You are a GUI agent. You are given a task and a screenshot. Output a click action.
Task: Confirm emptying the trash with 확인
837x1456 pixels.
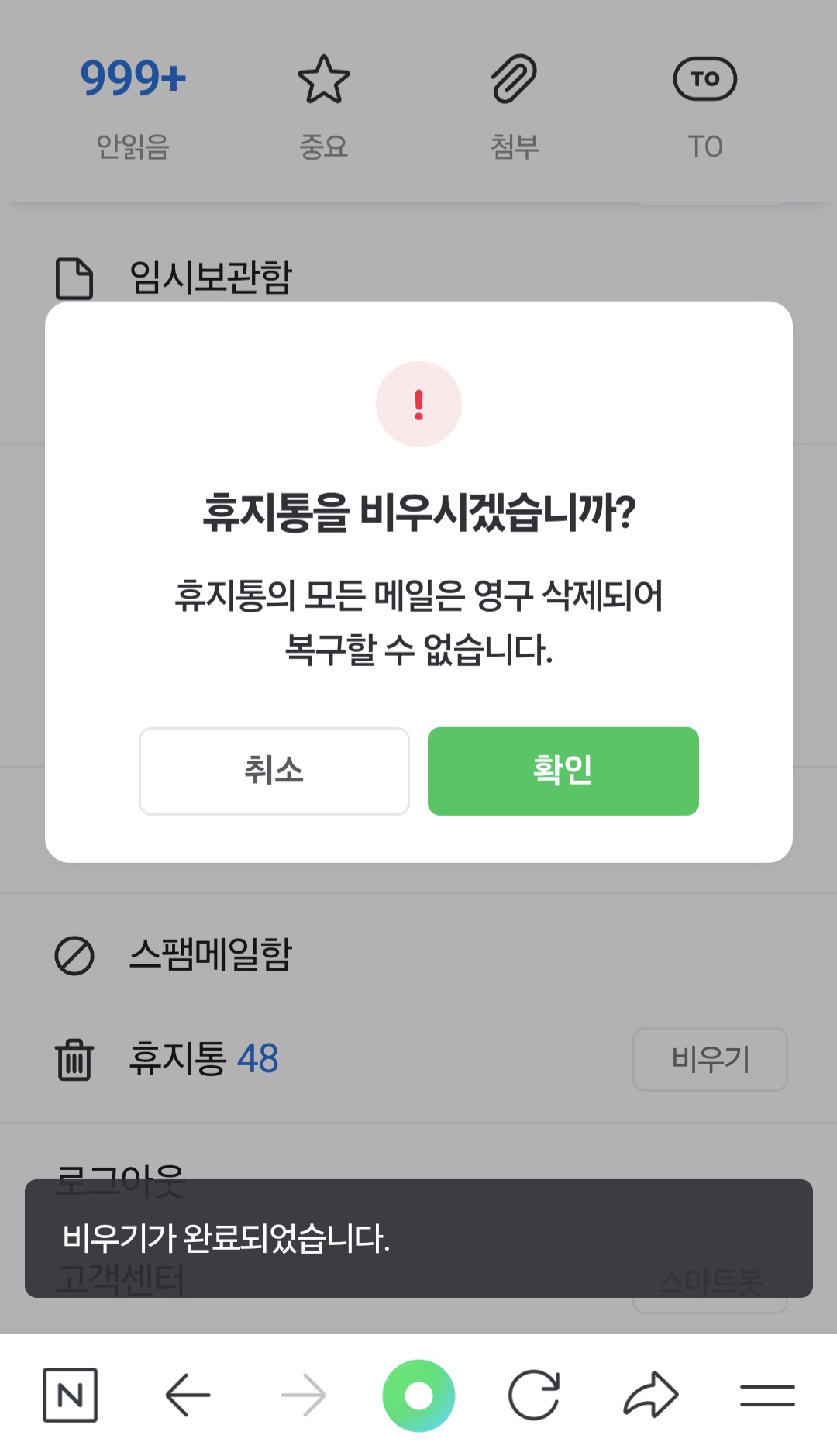point(563,771)
